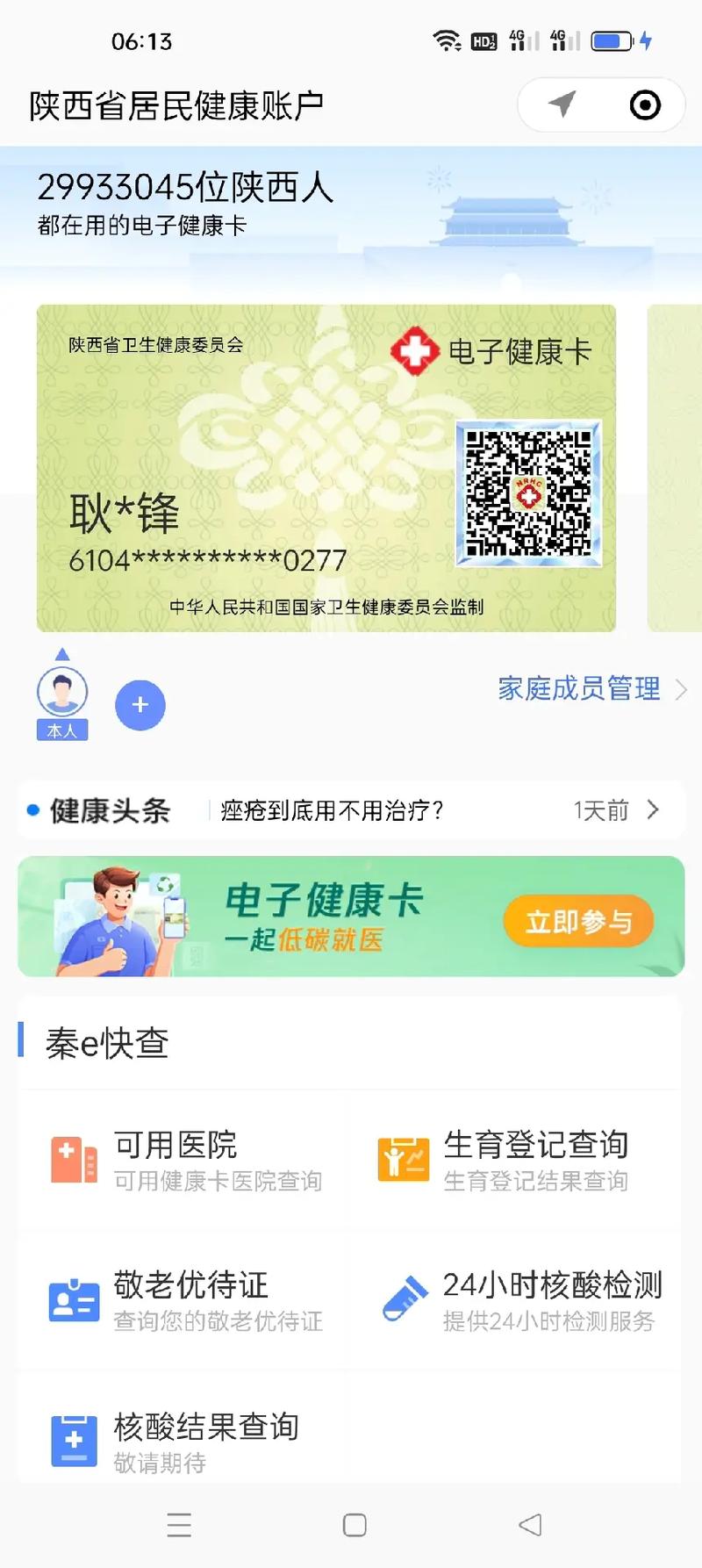Tap the Android recent apps button
The image size is (702, 1568).
coord(178,1525)
